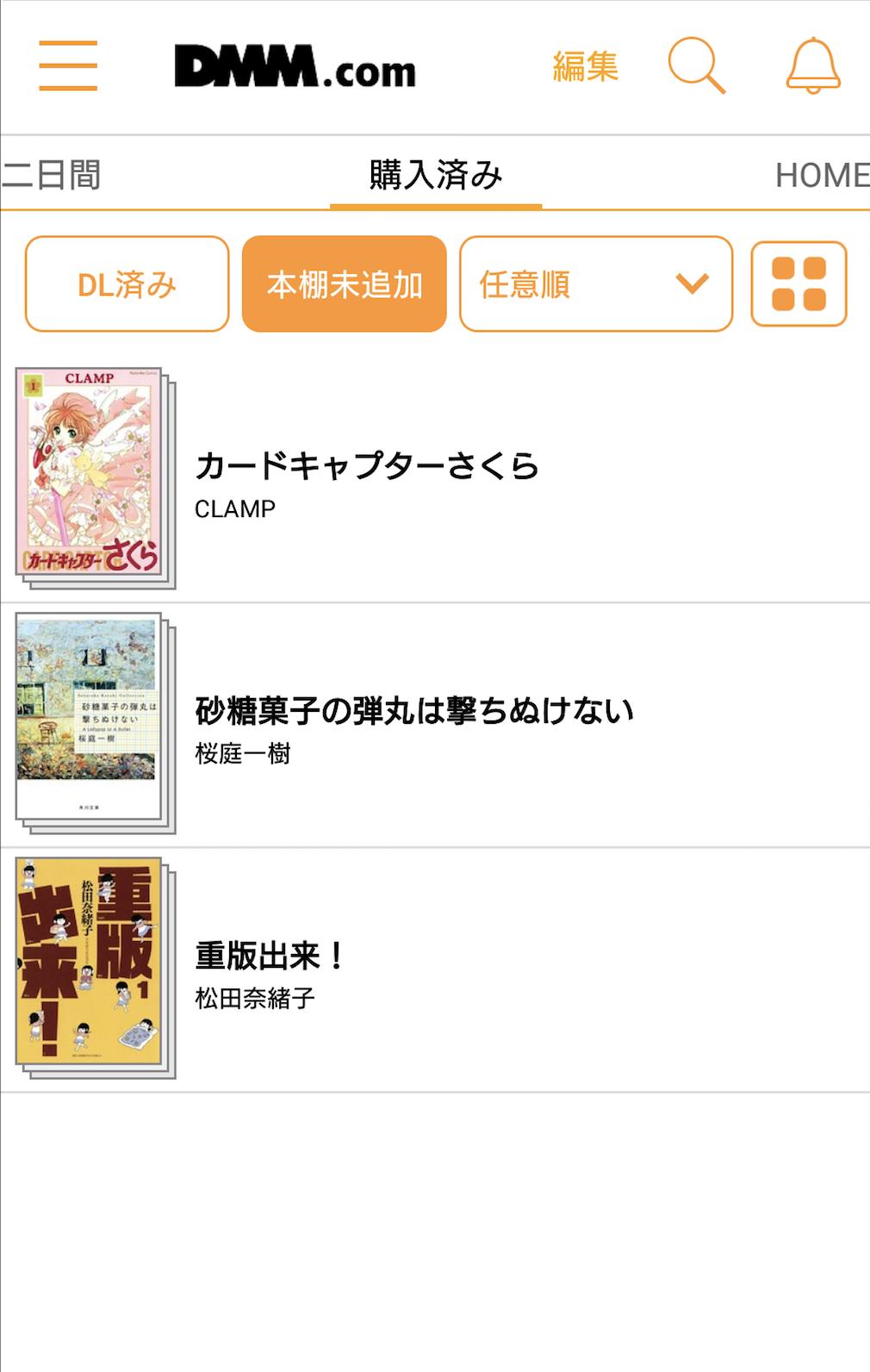Select the 購入済み tab
Image resolution: width=870 pixels, height=1372 pixels.
pos(436,175)
